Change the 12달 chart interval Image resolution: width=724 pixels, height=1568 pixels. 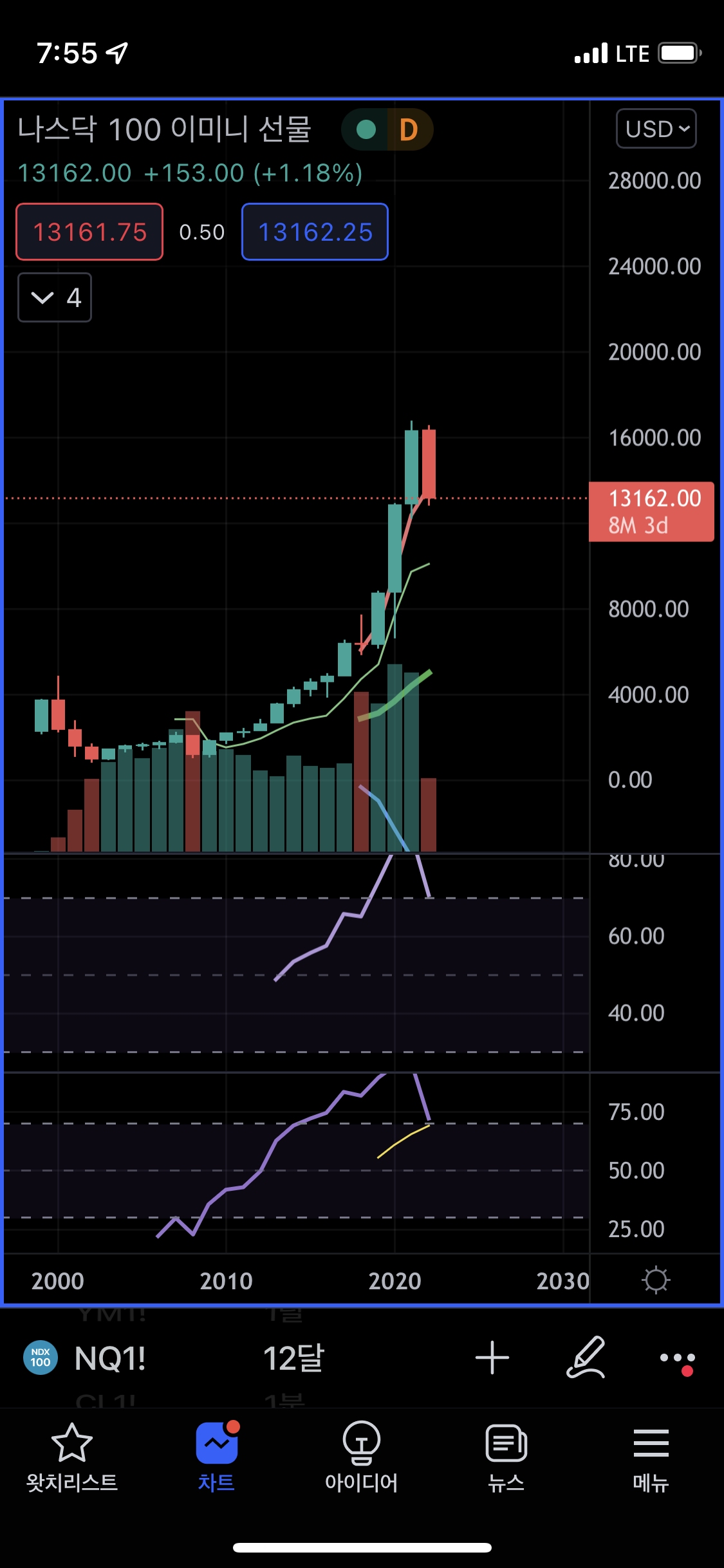(x=293, y=1358)
